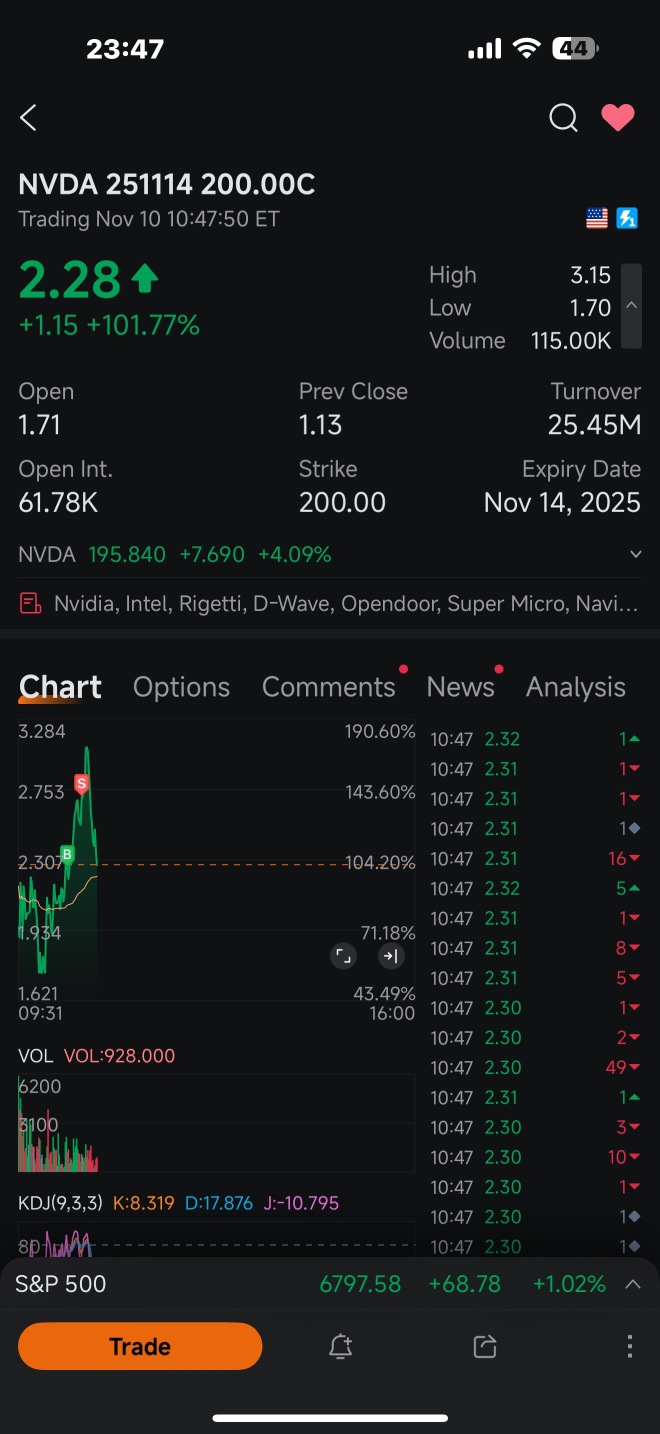Viewport: 660px width, 1434px height.
Task: Switch to the Analysis tab
Action: (x=575, y=687)
